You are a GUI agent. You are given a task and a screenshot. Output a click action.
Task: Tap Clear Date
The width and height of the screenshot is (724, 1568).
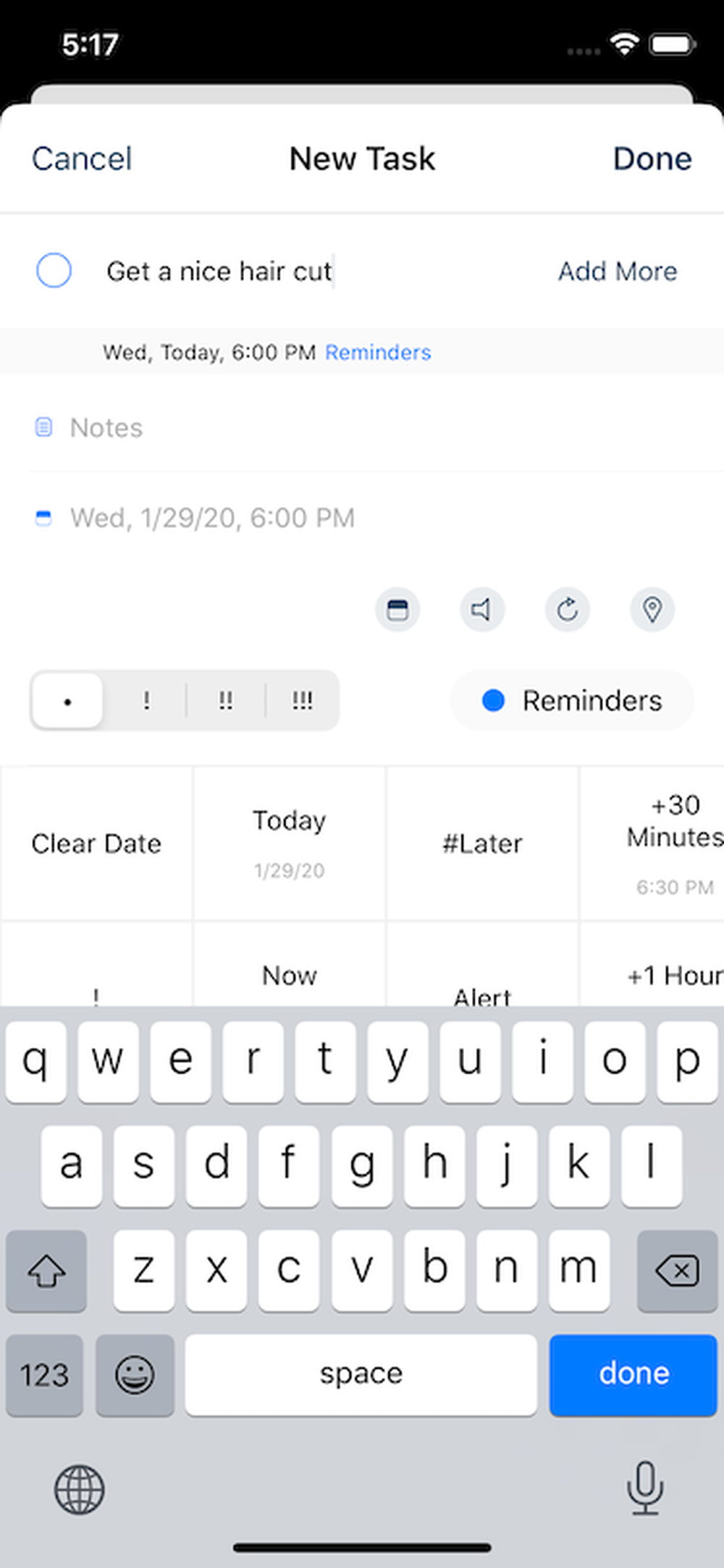96,844
